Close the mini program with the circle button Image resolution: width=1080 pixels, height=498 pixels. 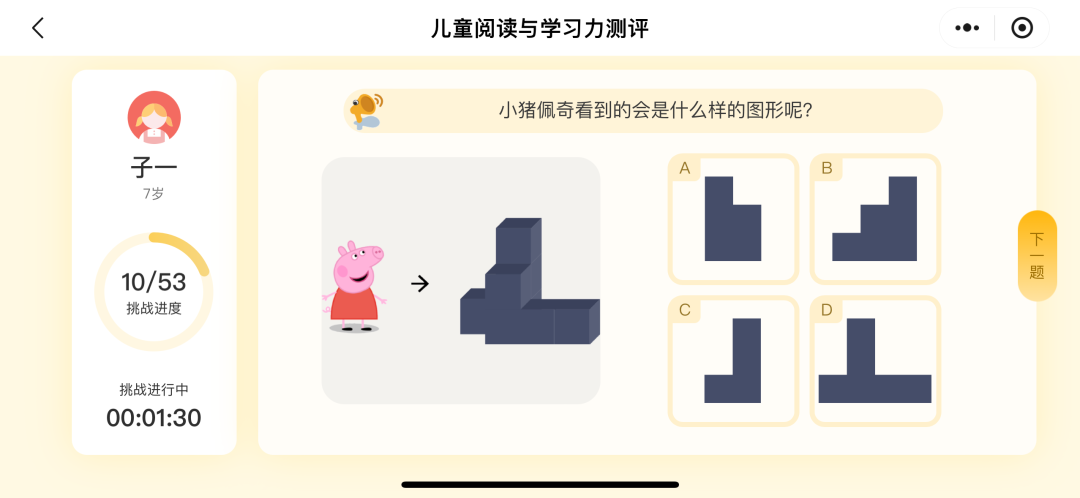pyautogui.click(x=1022, y=28)
